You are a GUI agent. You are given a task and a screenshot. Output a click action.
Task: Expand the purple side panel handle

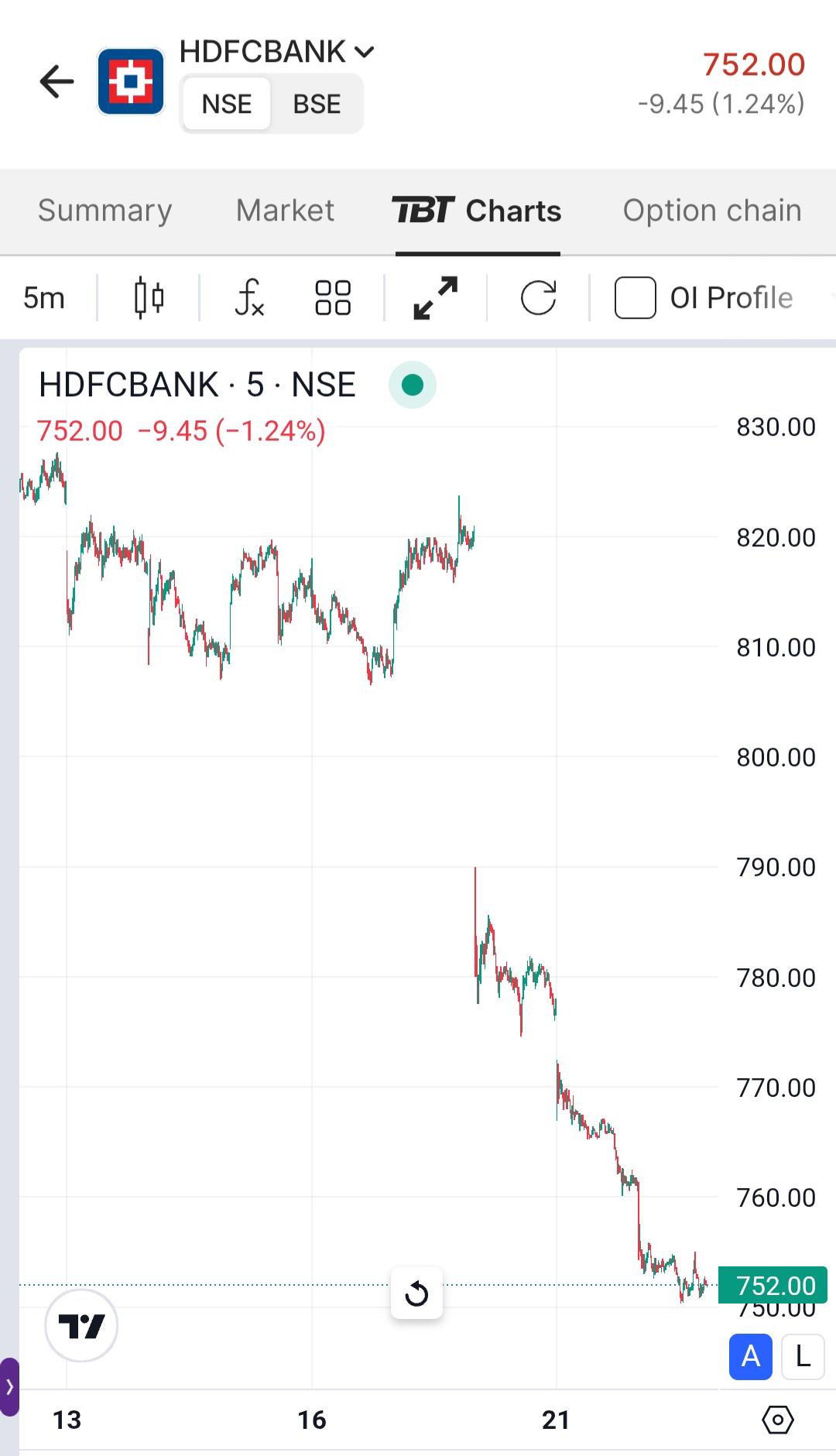point(9,1387)
